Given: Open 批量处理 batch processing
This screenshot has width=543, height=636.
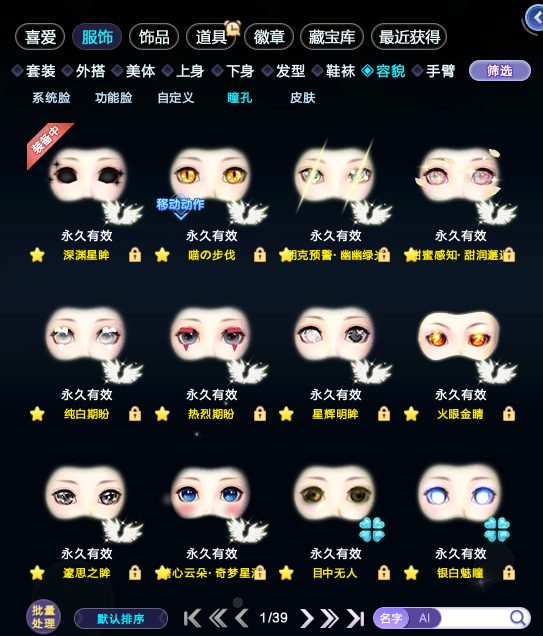Looking at the screenshot, I should coord(43,617).
